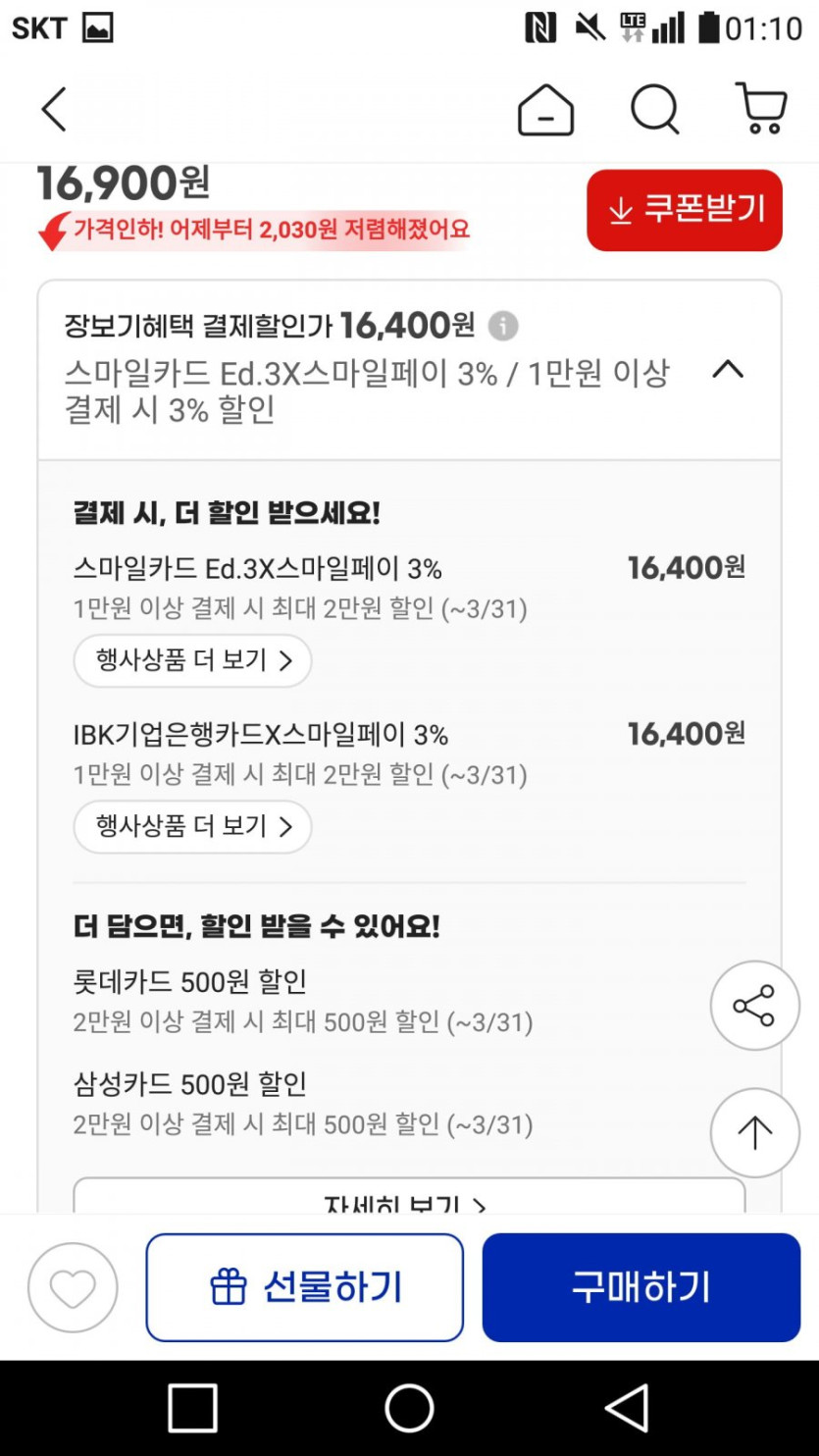Screen dimensions: 819x1456
Task: Open 행사상품 더 보기 under 스마일카드 Ed.3
Action: tap(192, 660)
